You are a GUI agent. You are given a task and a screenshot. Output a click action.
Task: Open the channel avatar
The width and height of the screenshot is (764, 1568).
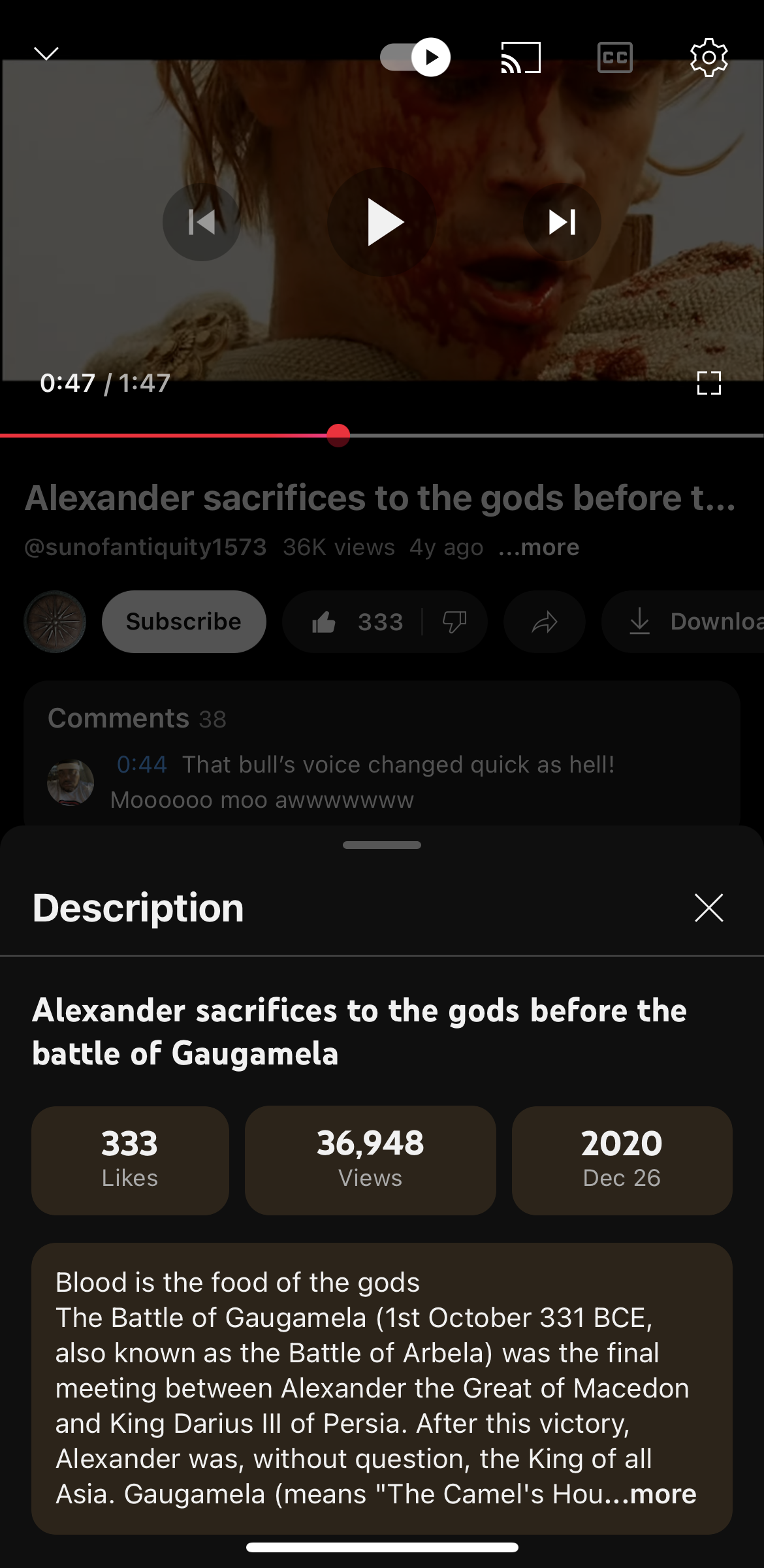(x=55, y=622)
